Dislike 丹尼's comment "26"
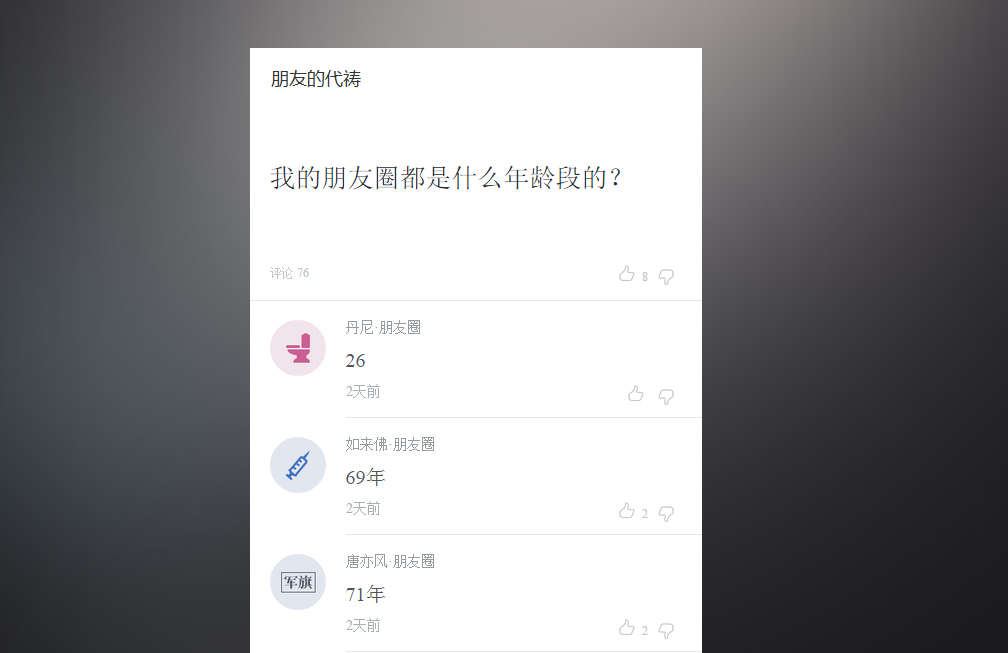Viewport: 1008px width, 653px height. (x=666, y=396)
